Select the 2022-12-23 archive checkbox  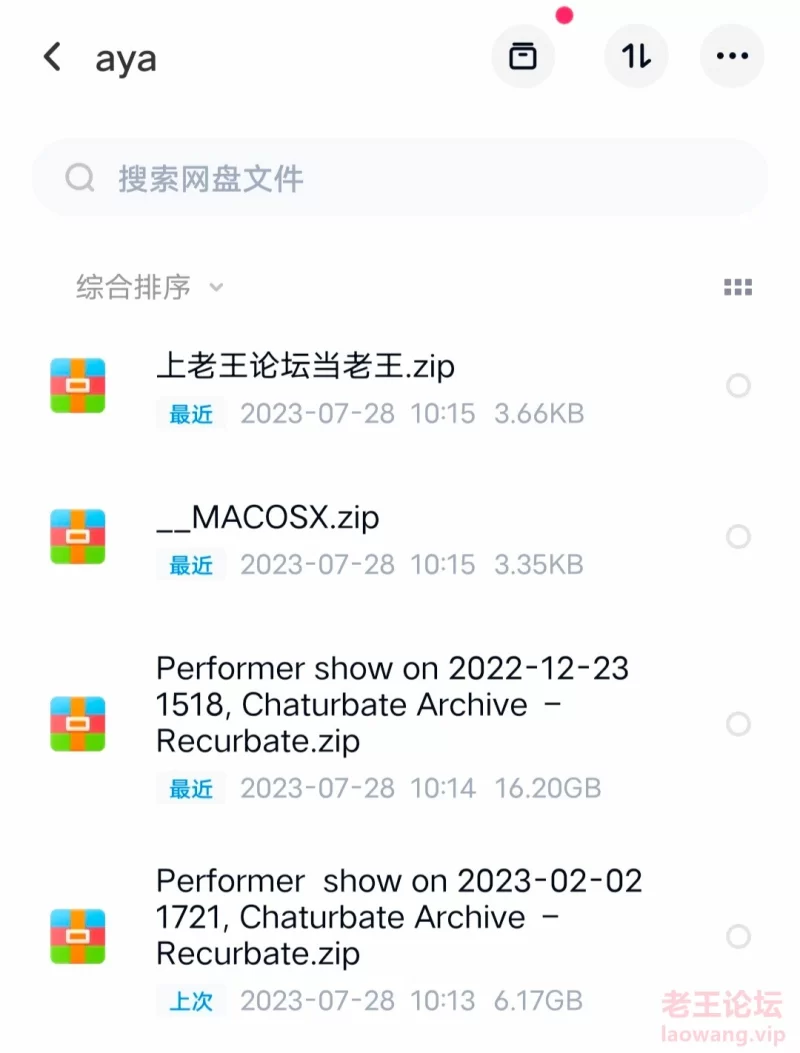pyautogui.click(x=738, y=724)
